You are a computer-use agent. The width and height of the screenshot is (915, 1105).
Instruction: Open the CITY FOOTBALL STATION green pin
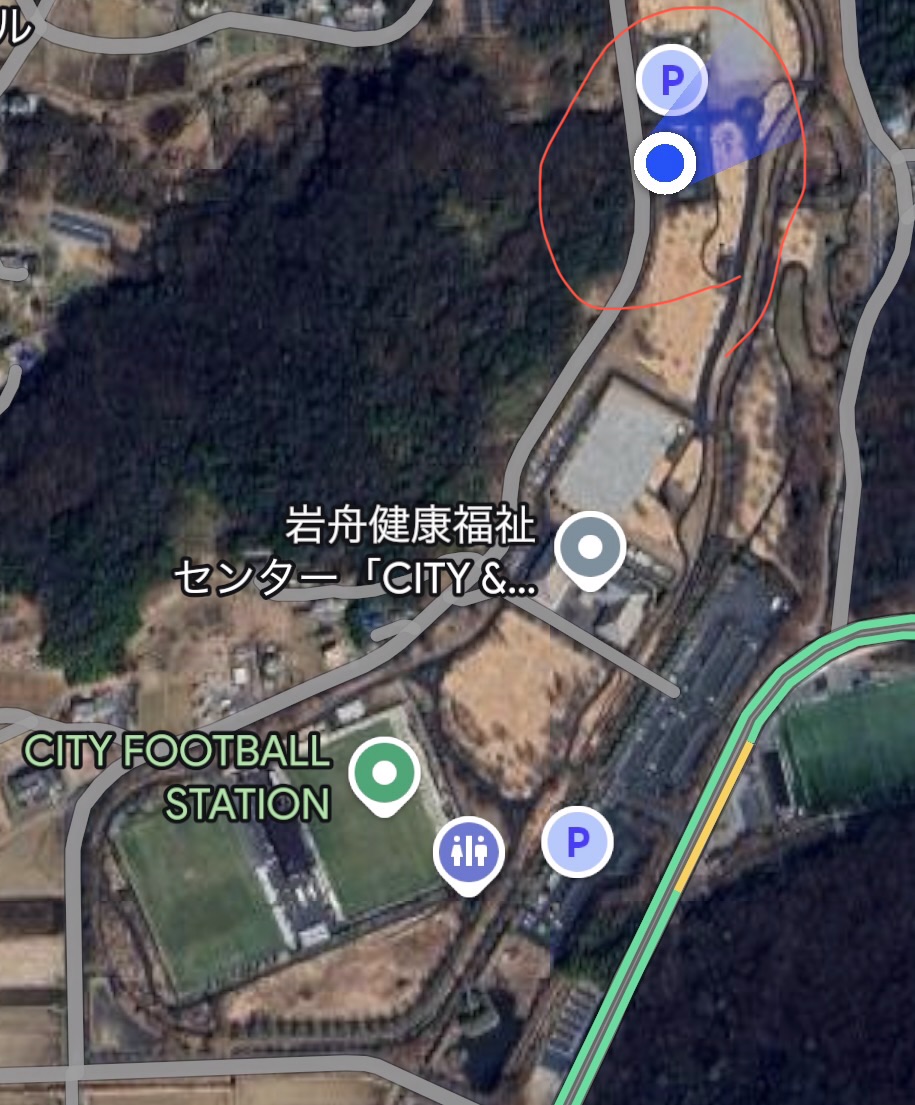pyautogui.click(x=384, y=773)
